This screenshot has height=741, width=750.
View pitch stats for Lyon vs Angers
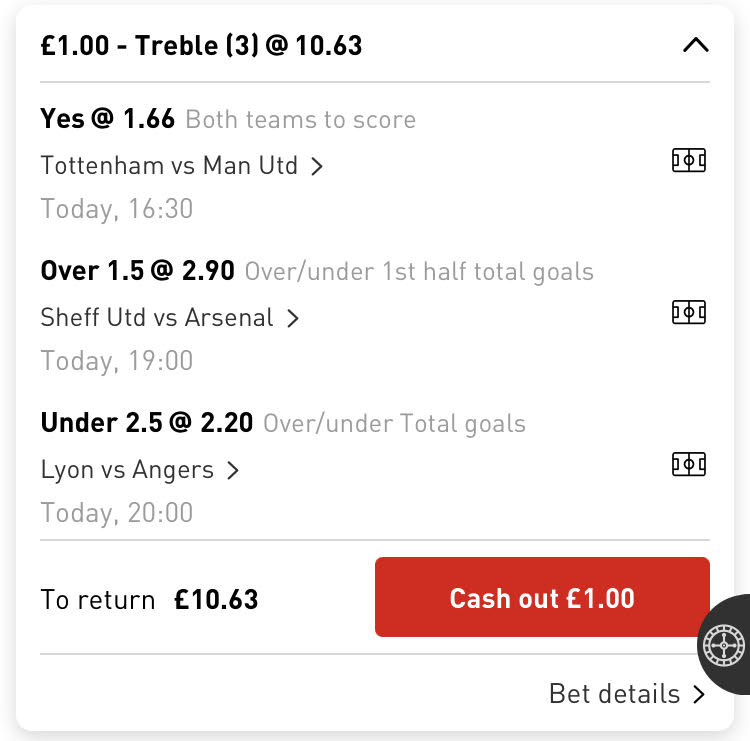[688, 464]
